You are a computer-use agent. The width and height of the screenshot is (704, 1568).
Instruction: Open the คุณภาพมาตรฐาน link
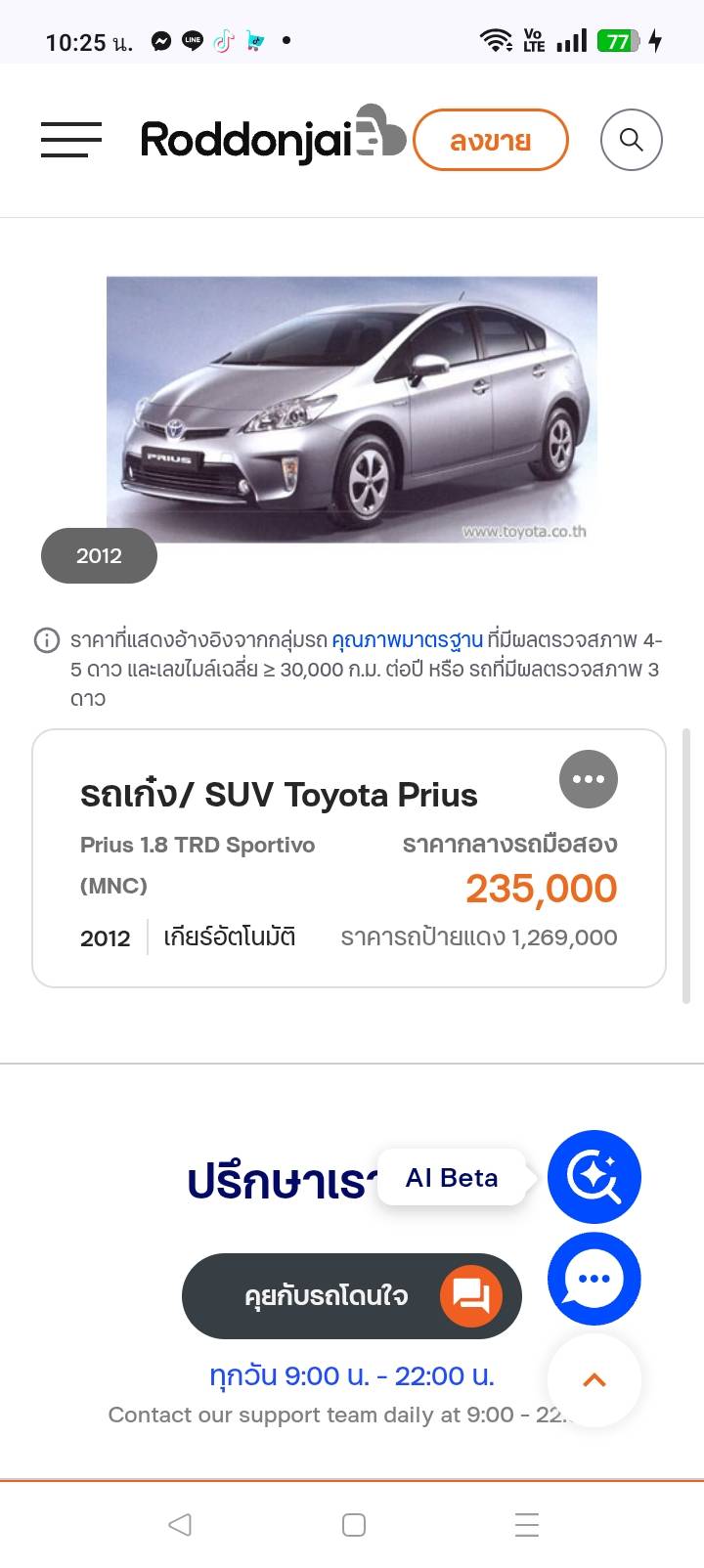point(407,640)
